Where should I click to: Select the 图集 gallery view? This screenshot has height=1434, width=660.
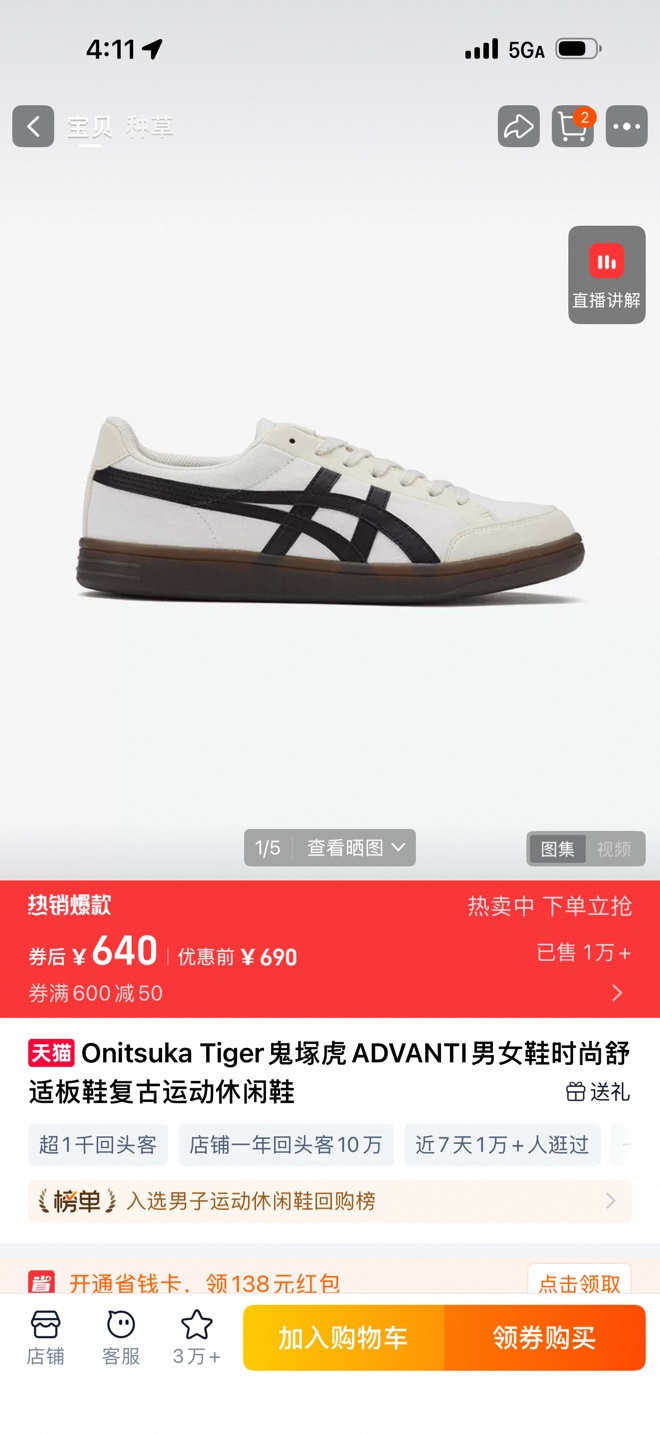point(557,849)
